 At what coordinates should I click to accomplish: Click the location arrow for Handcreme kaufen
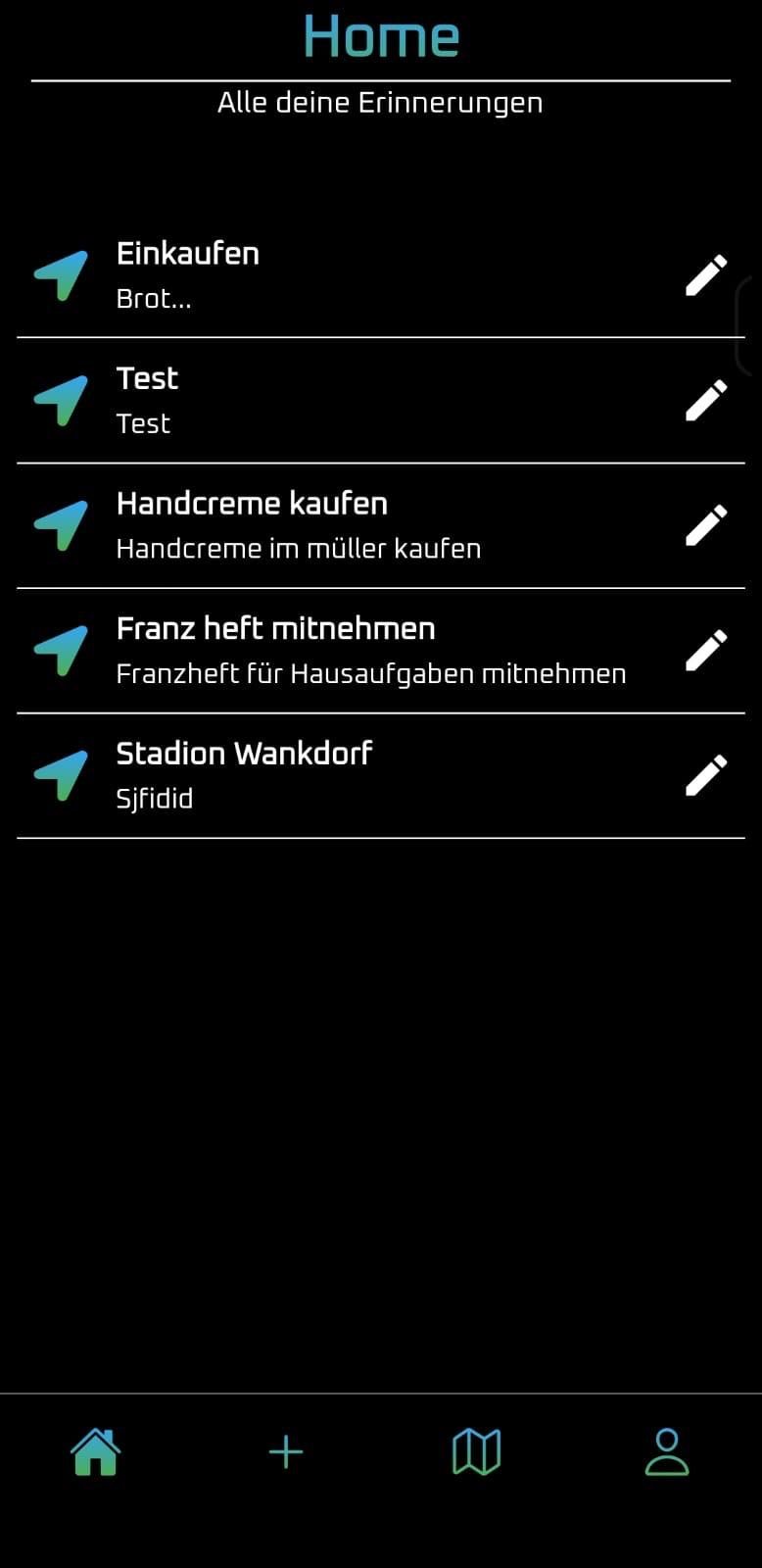[59, 525]
